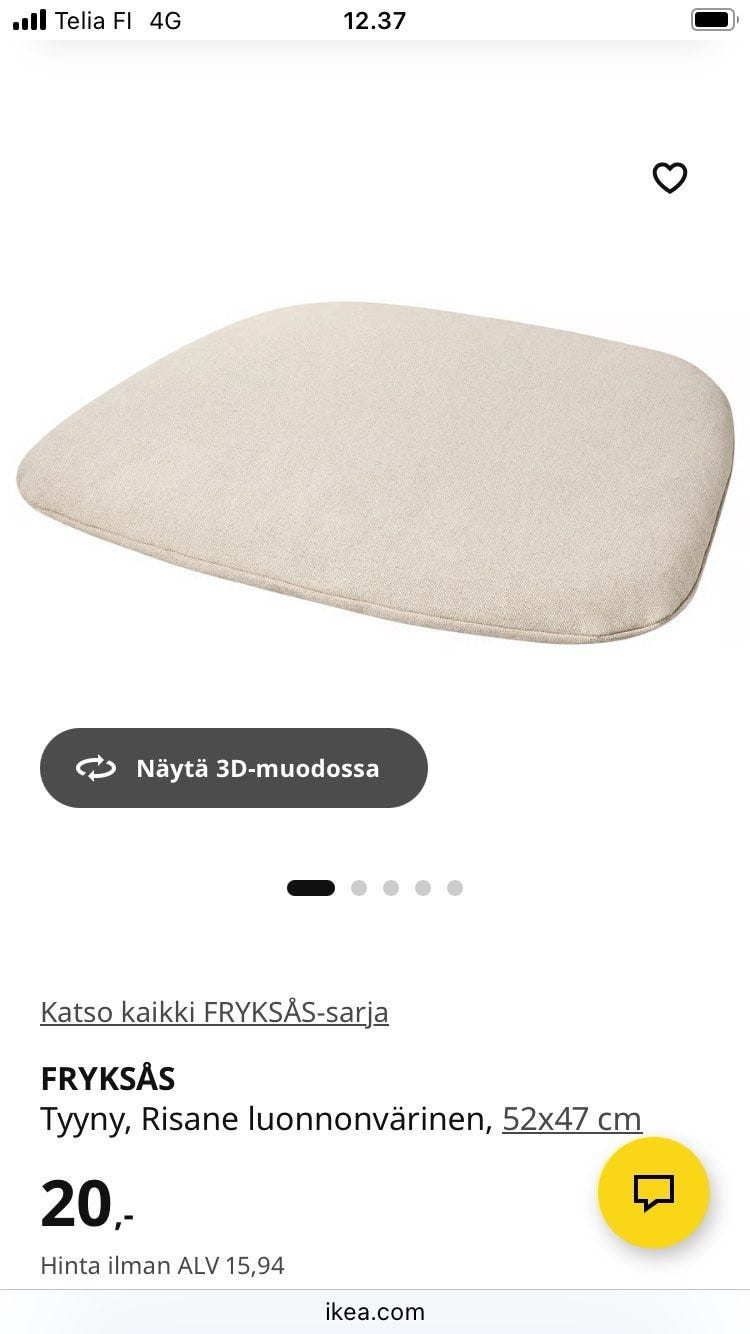Open Näytä 3D-muodossa view
Viewport: 750px width, 1334px height.
click(x=233, y=768)
